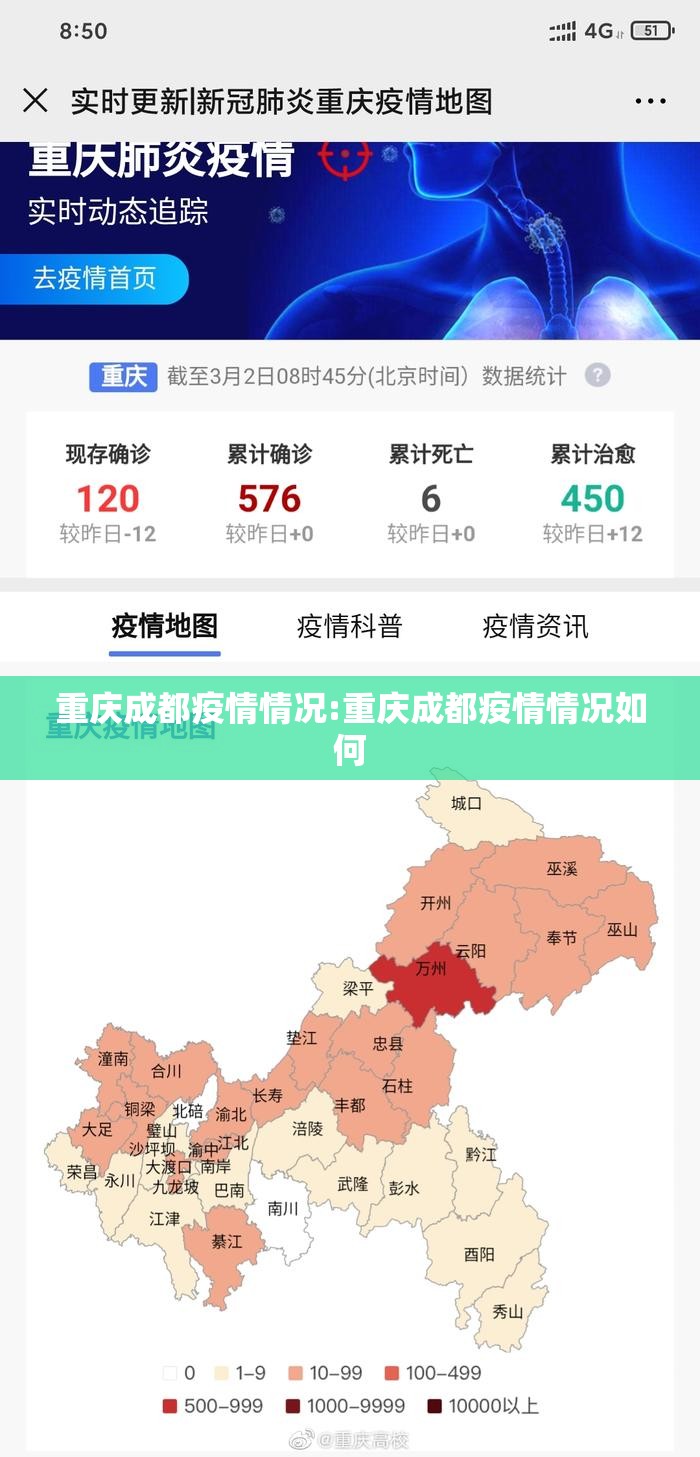Open the three-dot more menu
Image resolution: width=700 pixels, height=1457 pixels.
650,101
